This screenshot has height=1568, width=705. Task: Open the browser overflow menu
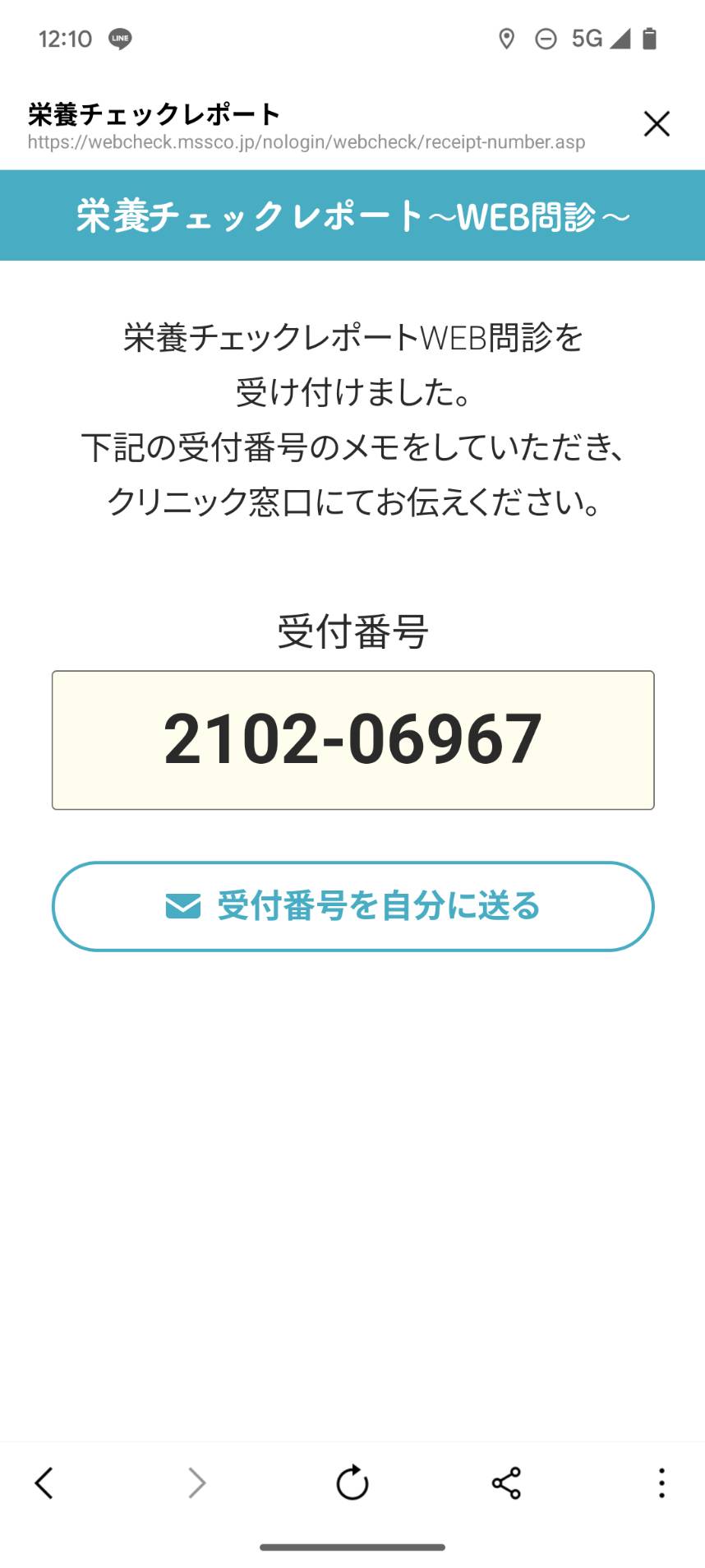(661, 1483)
